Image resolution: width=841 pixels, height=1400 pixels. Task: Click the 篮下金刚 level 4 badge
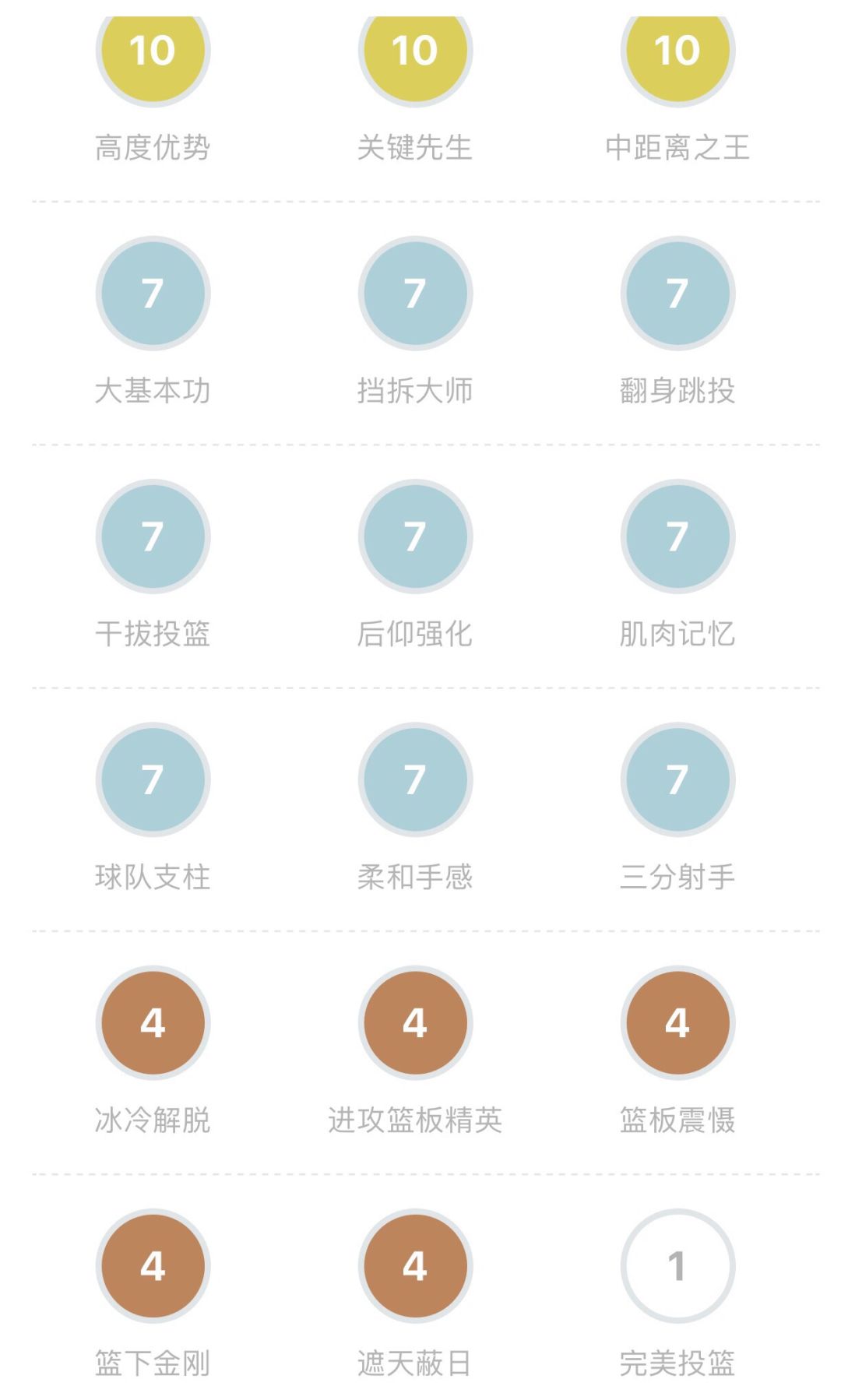[x=153, y=1267]
